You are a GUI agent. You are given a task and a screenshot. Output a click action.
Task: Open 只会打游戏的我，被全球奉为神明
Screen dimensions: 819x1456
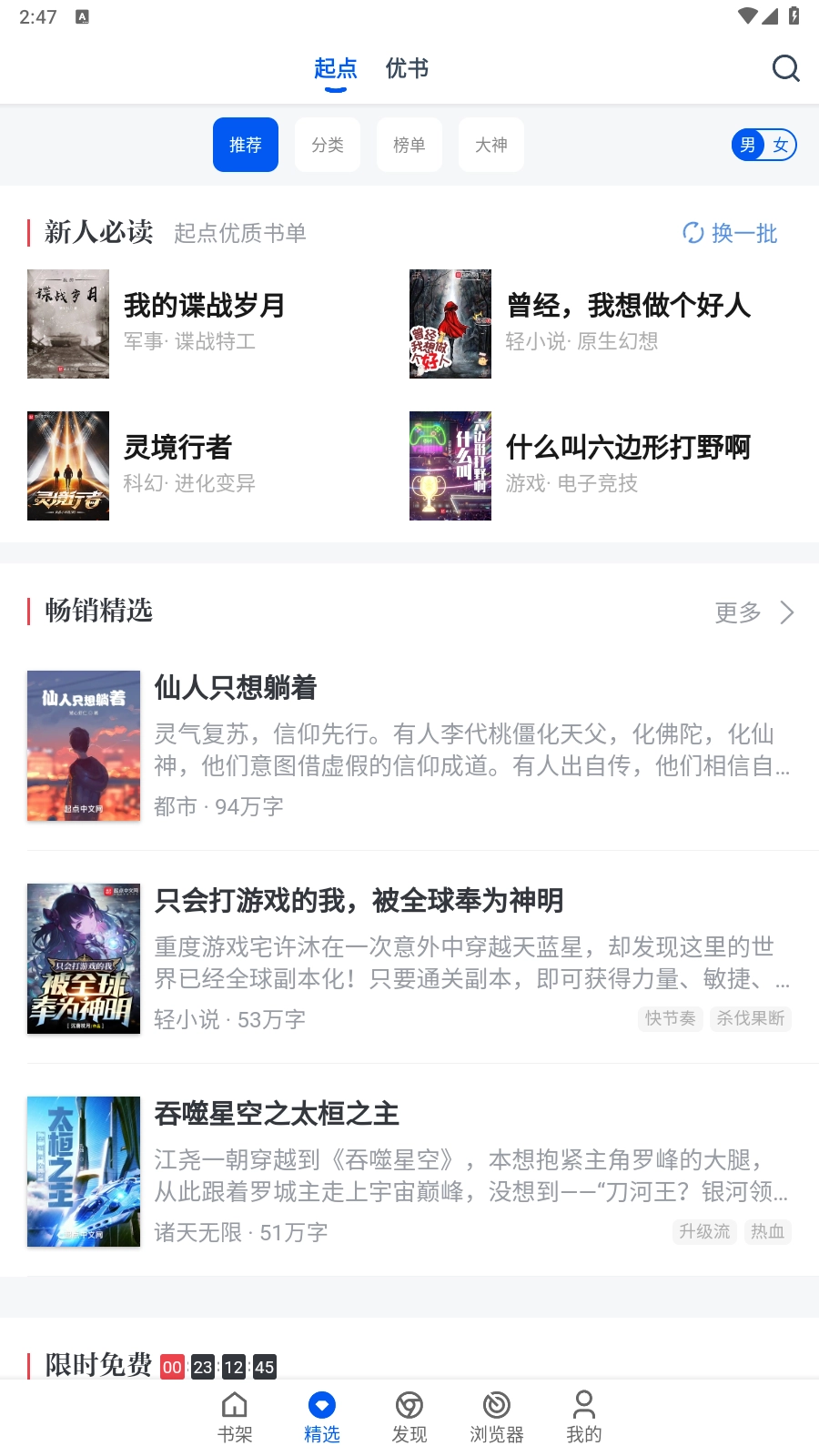tap(359, 901)
